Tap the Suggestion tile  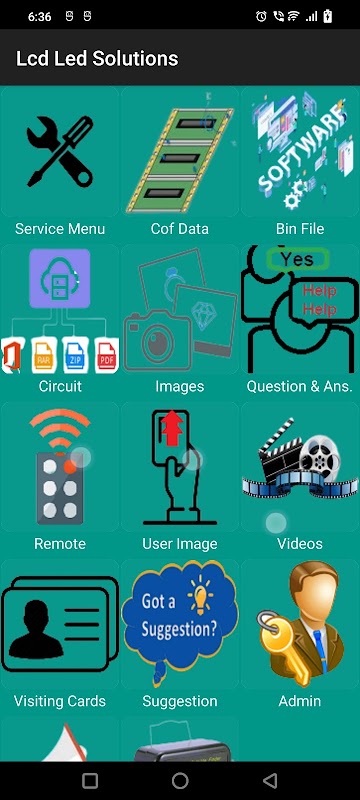(179, 636)
